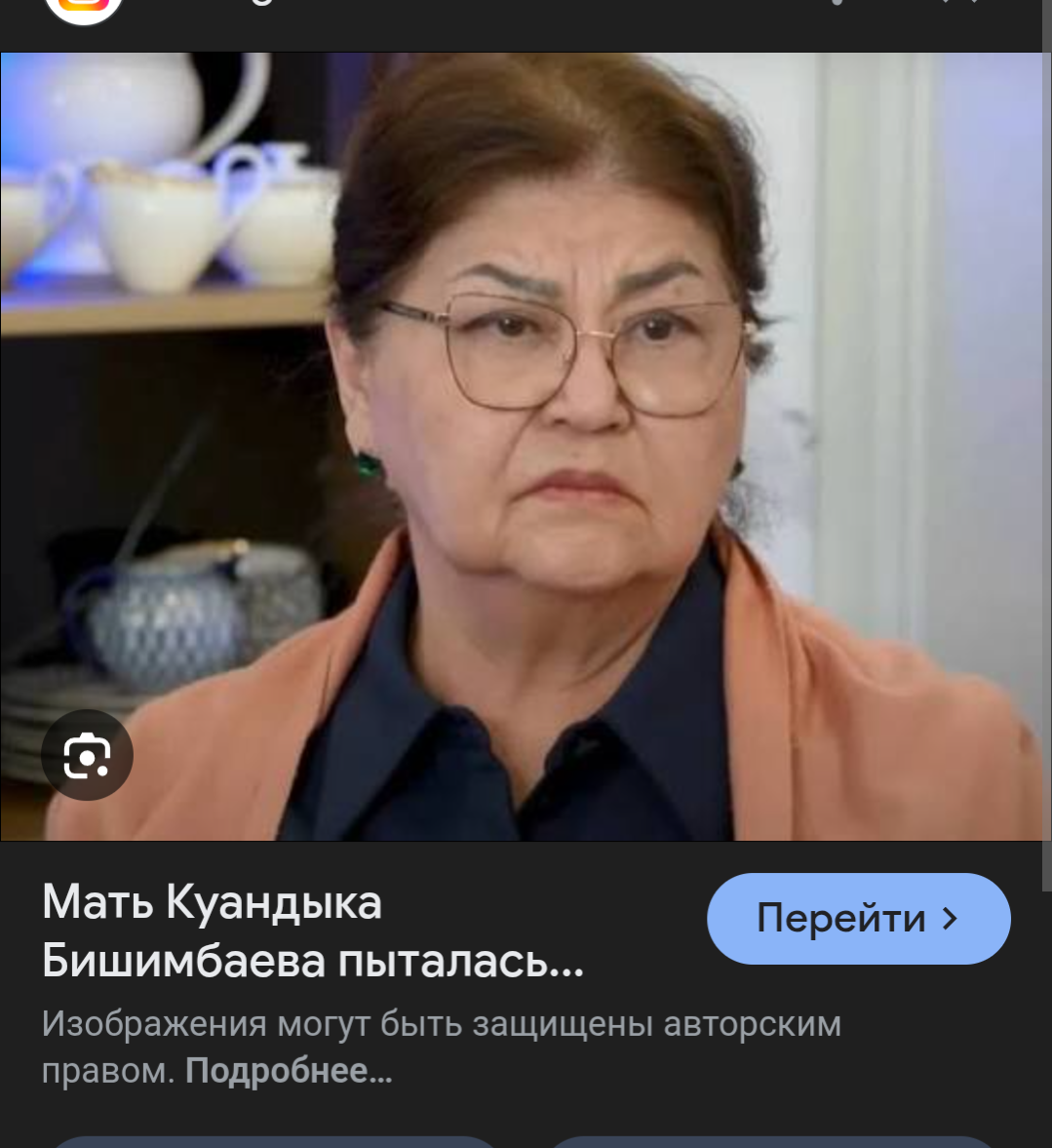Open the article titled Мать Куандыка Бишимбаева
Image resolution: width=1052 pixels, height=1148 pixels.
[312, 930]
